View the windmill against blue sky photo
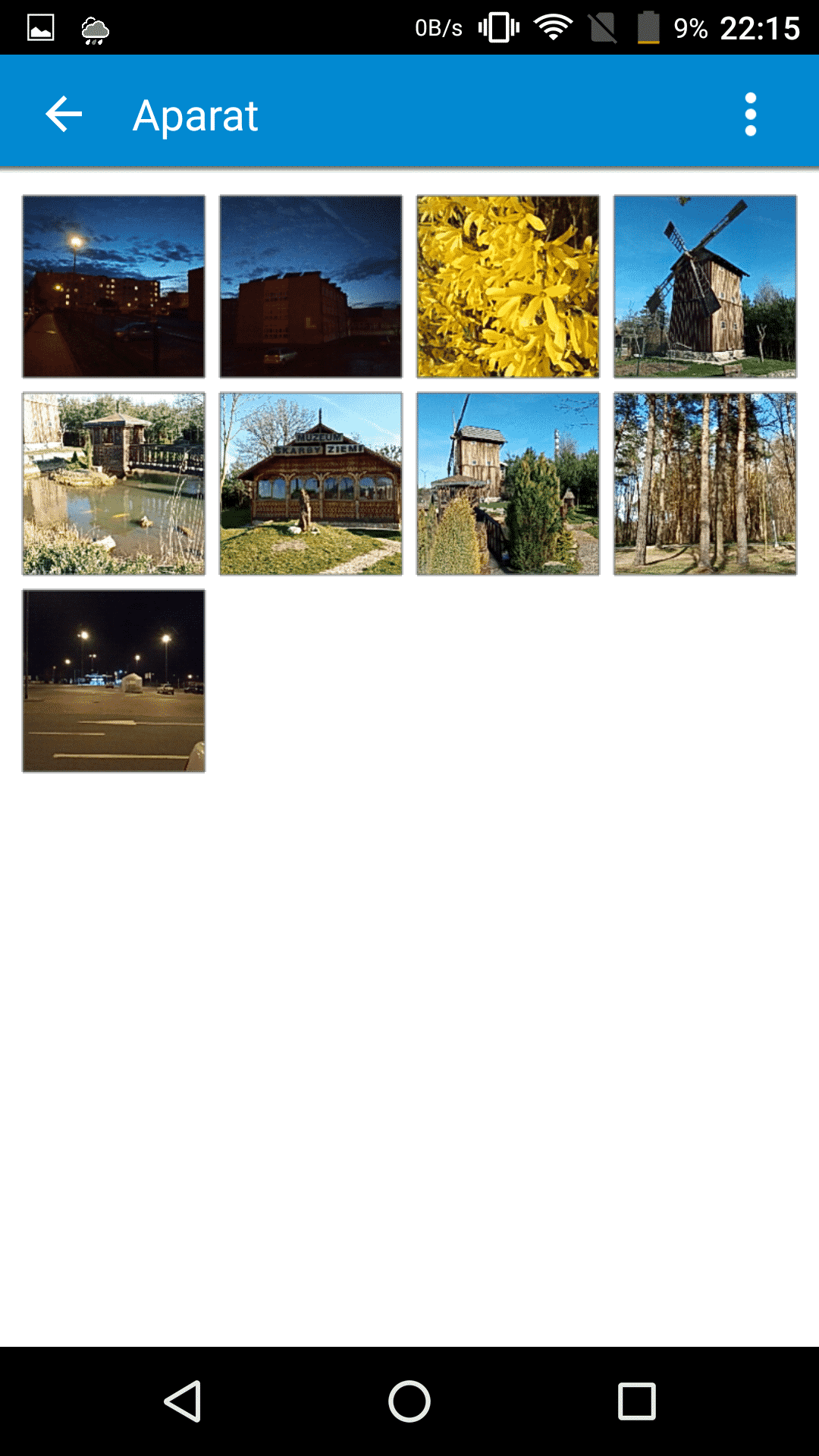The height and width of the screenshot is (1456, 819). [x=705, y=287]
